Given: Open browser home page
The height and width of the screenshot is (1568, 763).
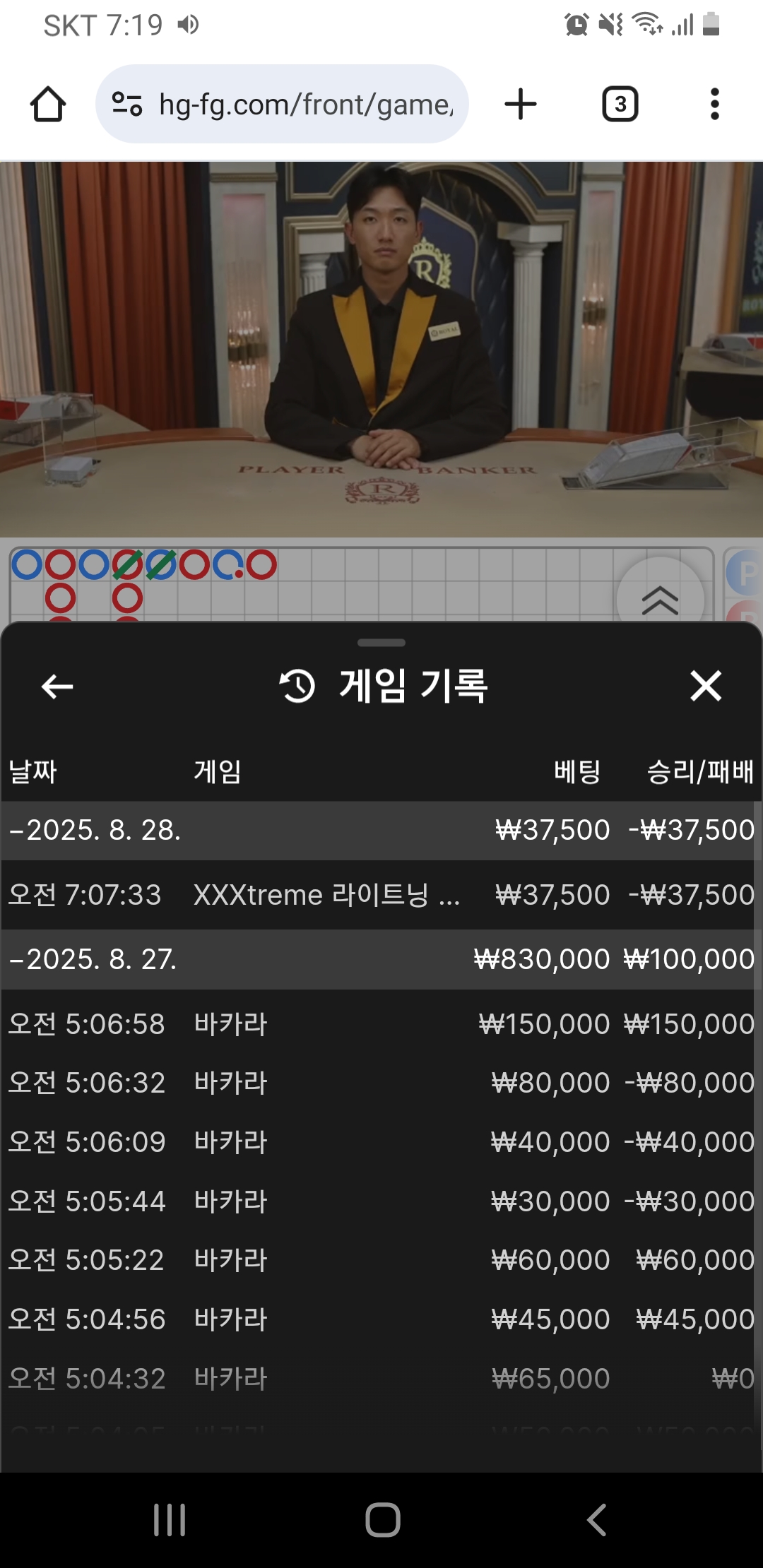Looking at the screenshot, I should click(x=48, y=105).
